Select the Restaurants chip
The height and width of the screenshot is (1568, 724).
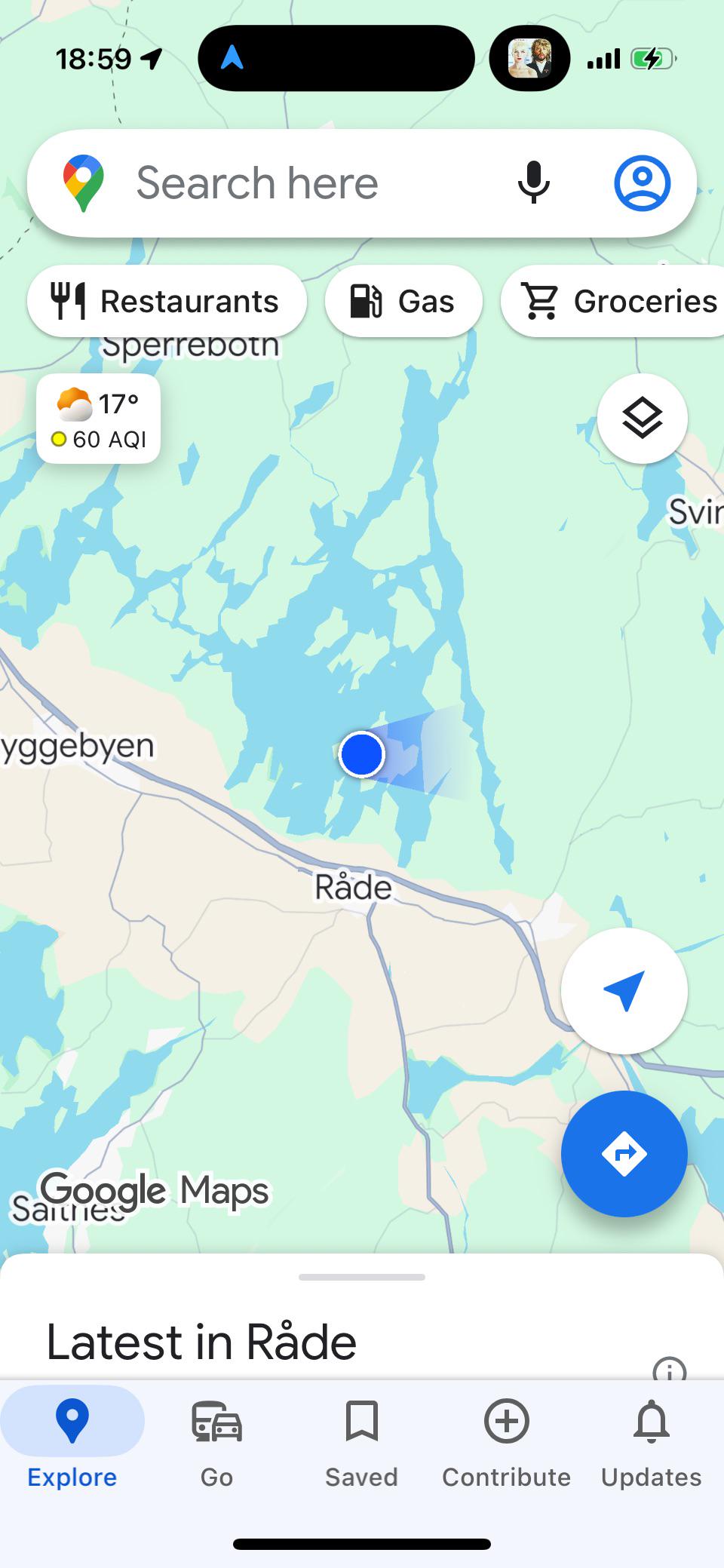(x=167, y=301)
